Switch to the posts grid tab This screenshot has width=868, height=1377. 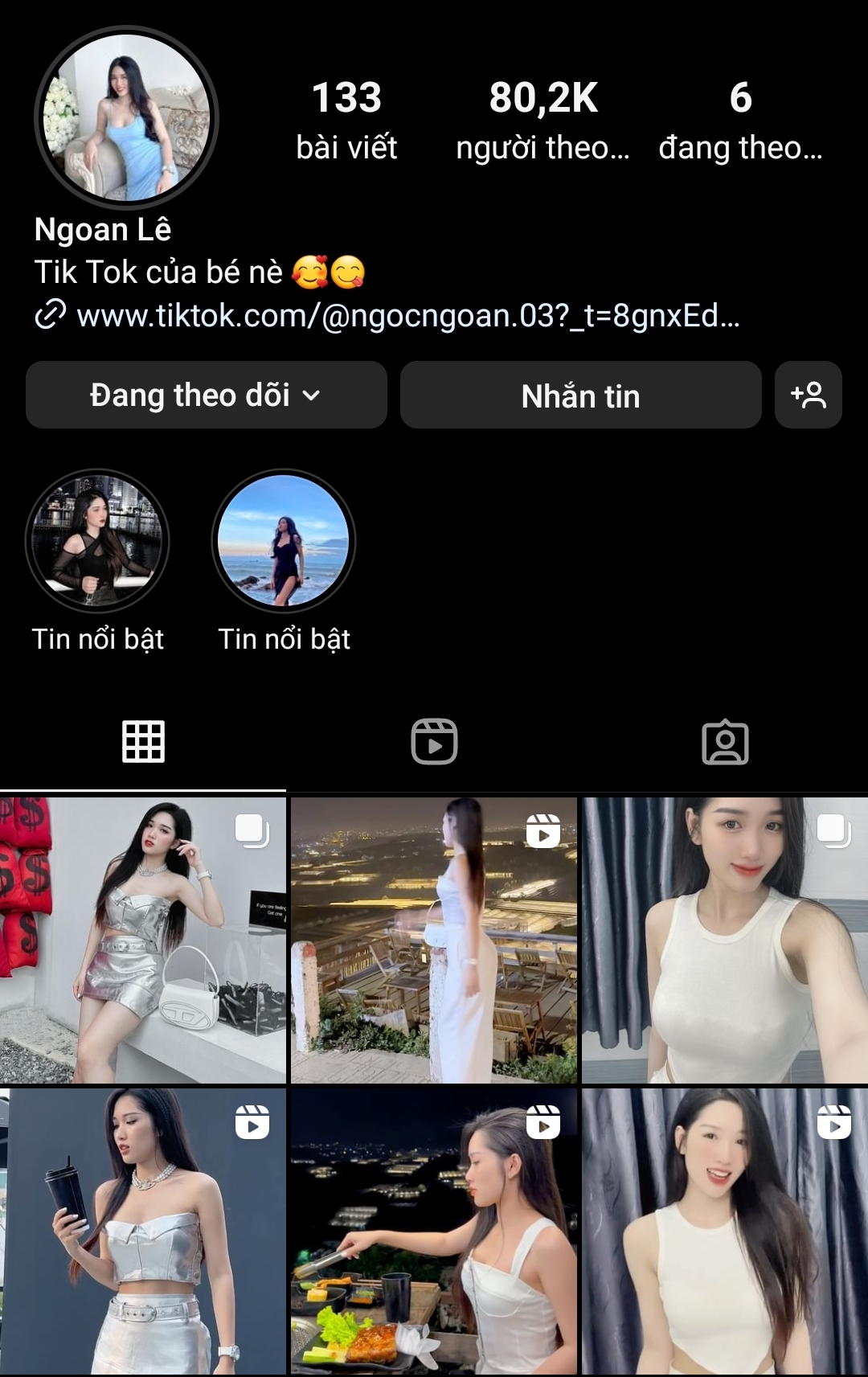(143, 741)
